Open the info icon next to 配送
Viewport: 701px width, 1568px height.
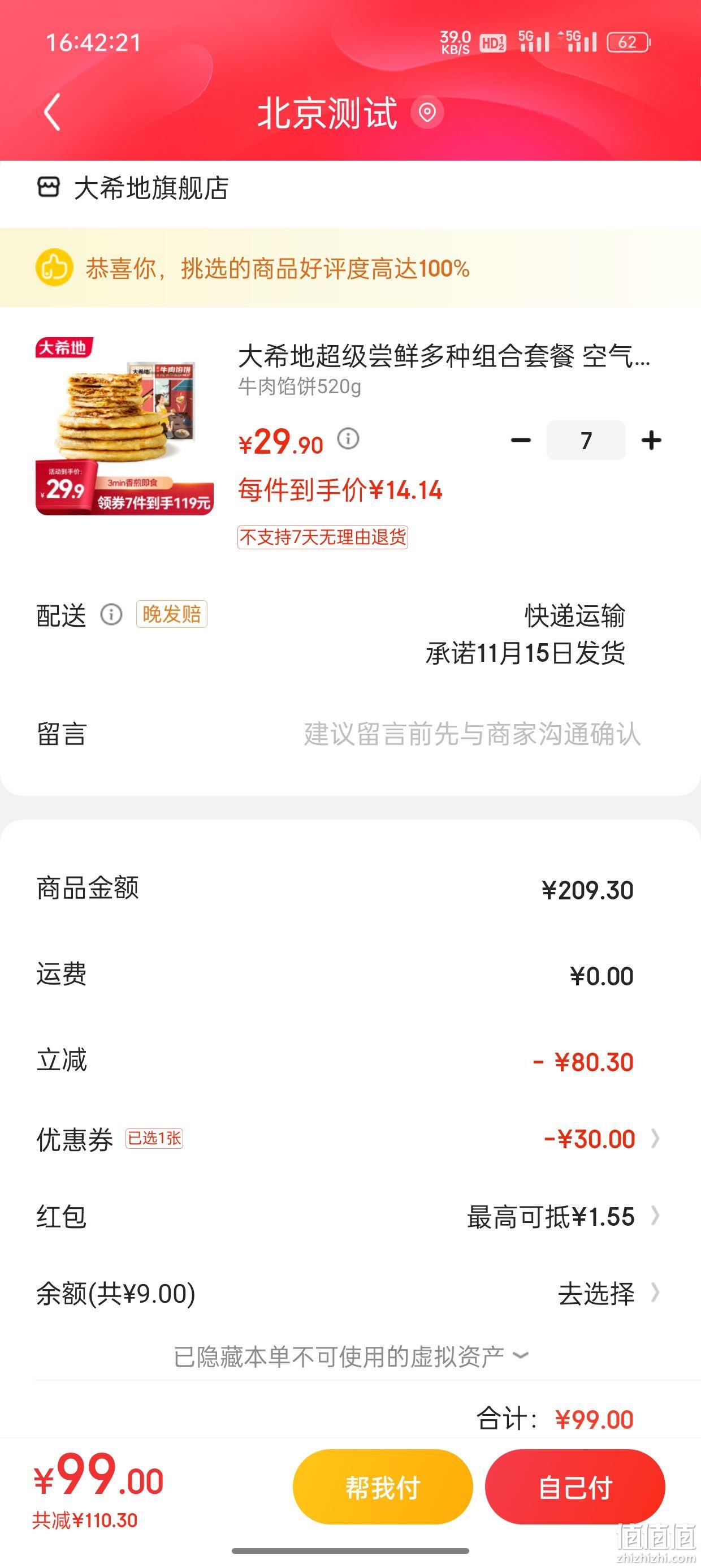(111, 615)
